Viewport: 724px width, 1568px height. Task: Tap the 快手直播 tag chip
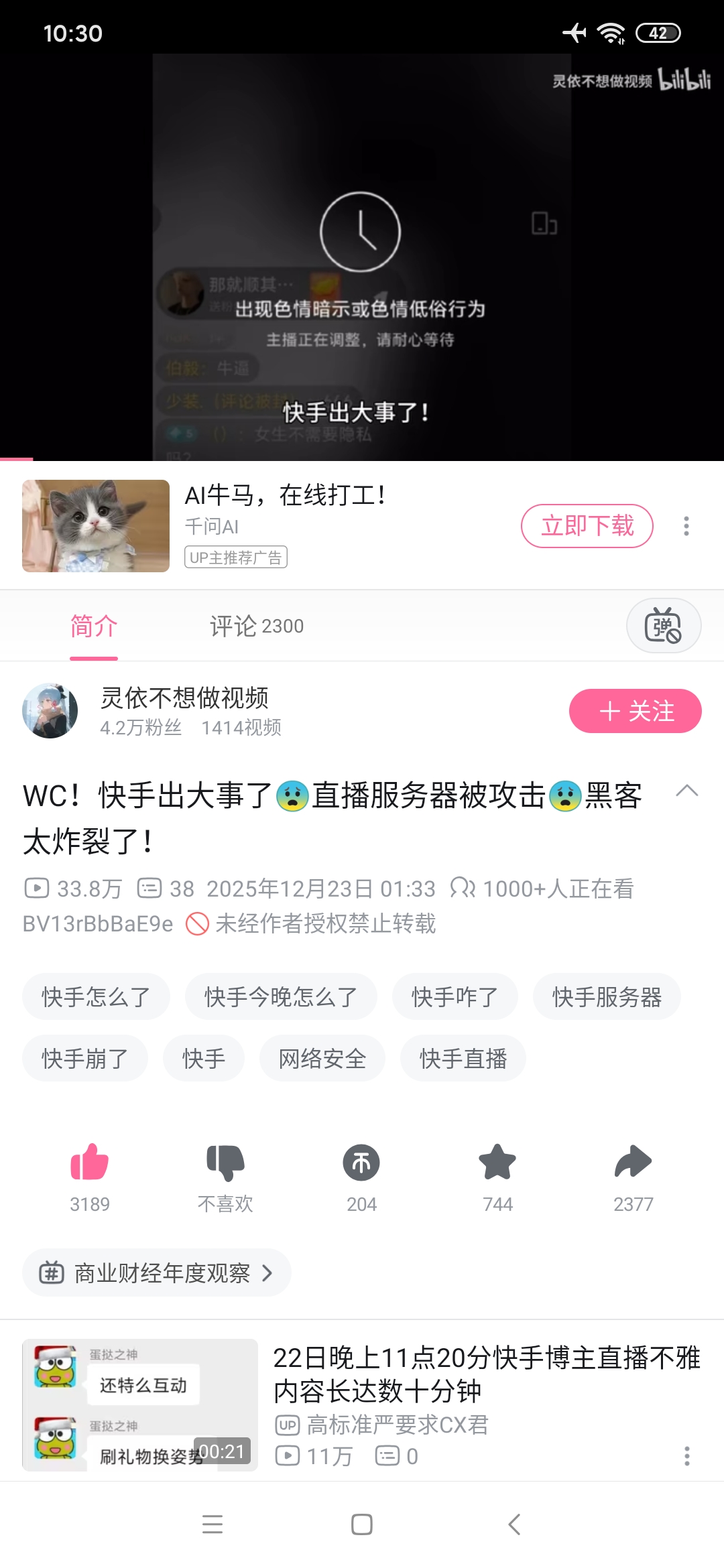(463, 1059)
